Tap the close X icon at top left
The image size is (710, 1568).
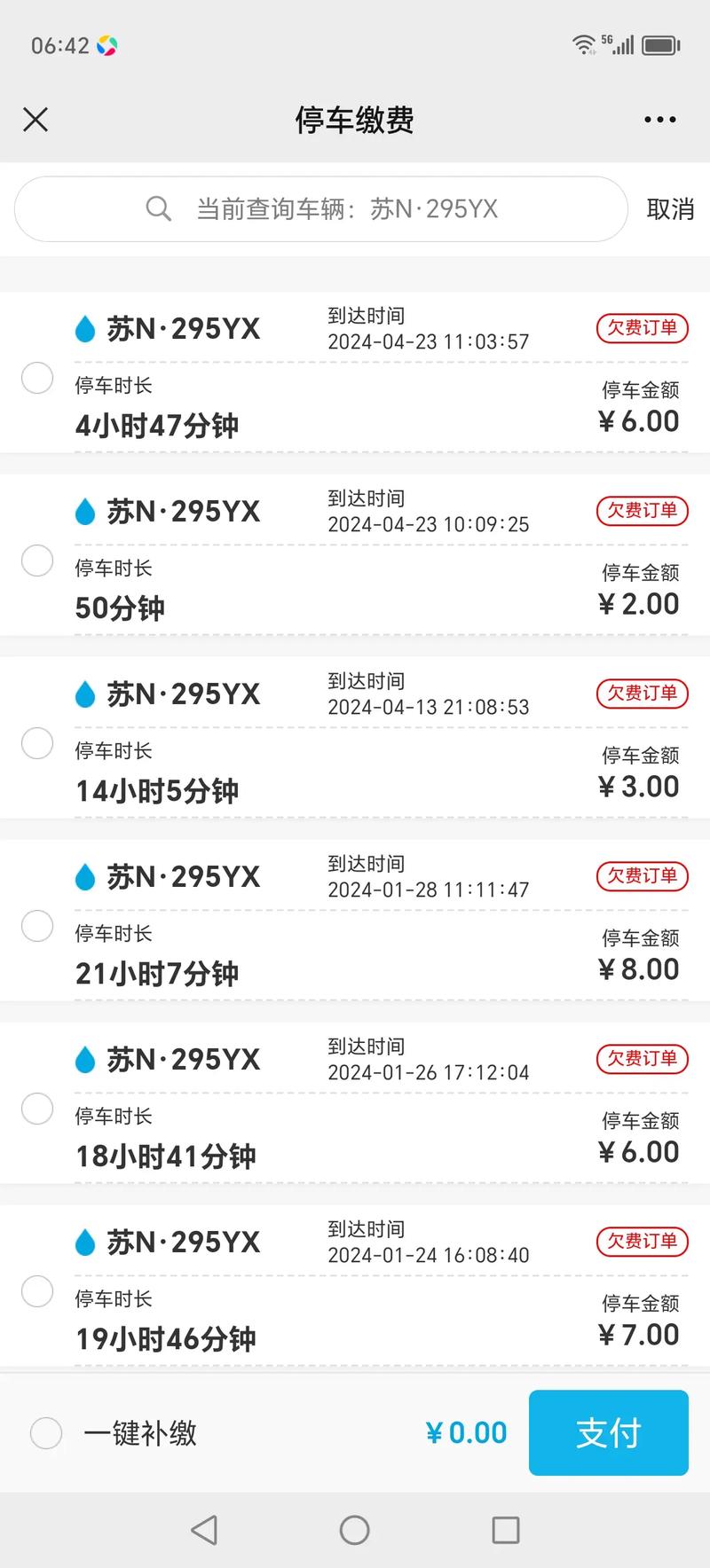(x=35, y=119)
